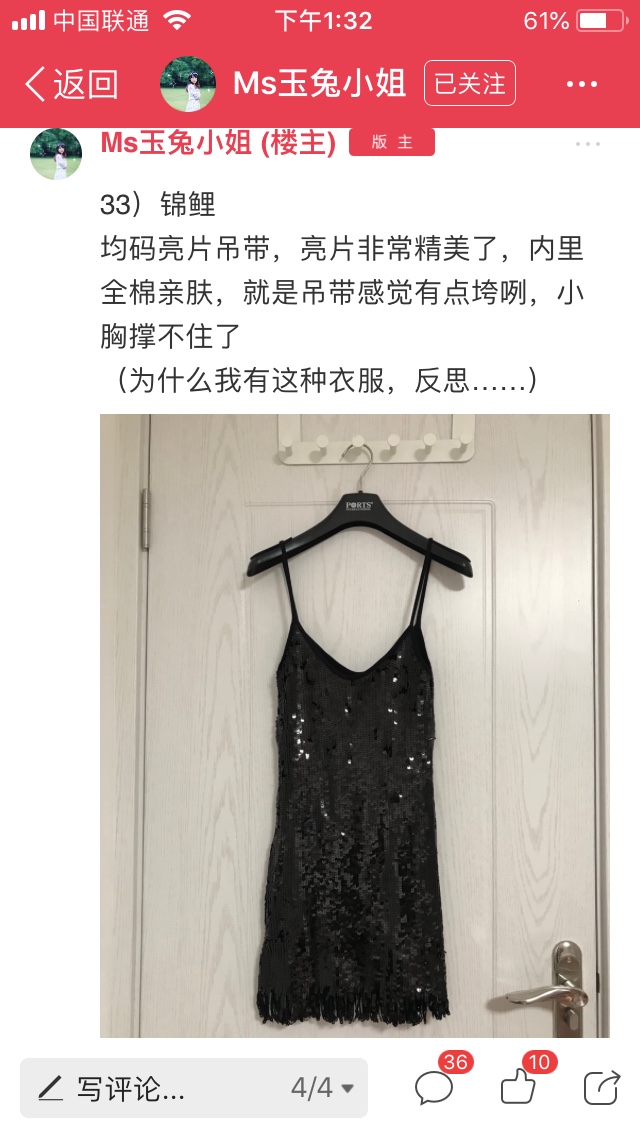Open the post's gray three-dot options
The height and width of the screenshot is (1136, 640).
click(588, 143)
